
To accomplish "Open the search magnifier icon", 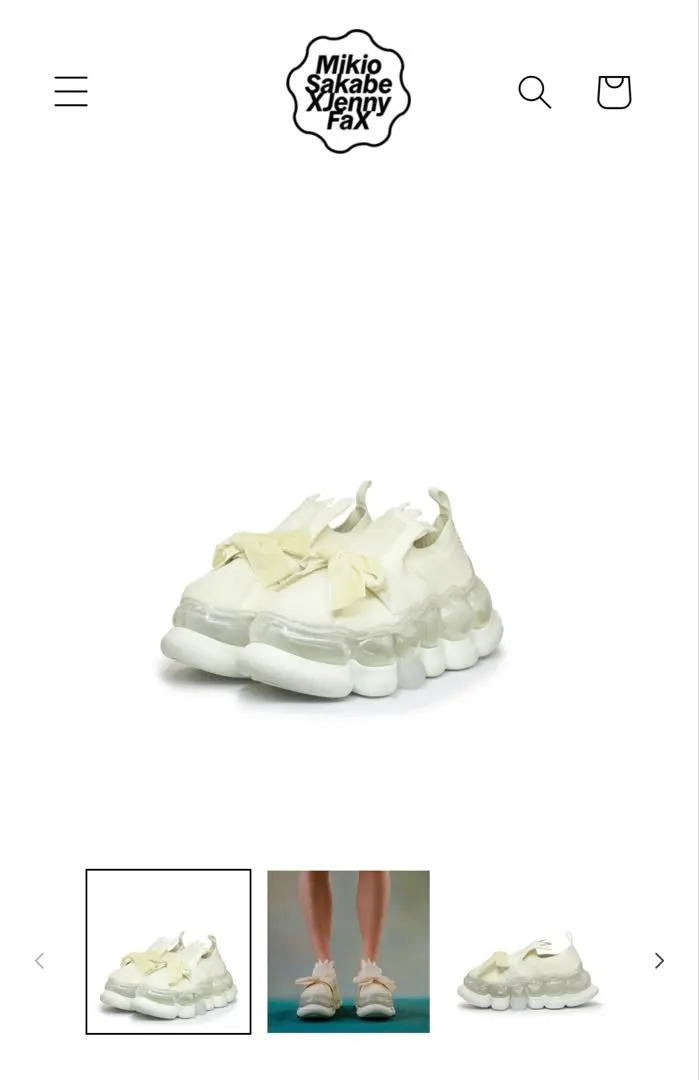I will 534,92.
